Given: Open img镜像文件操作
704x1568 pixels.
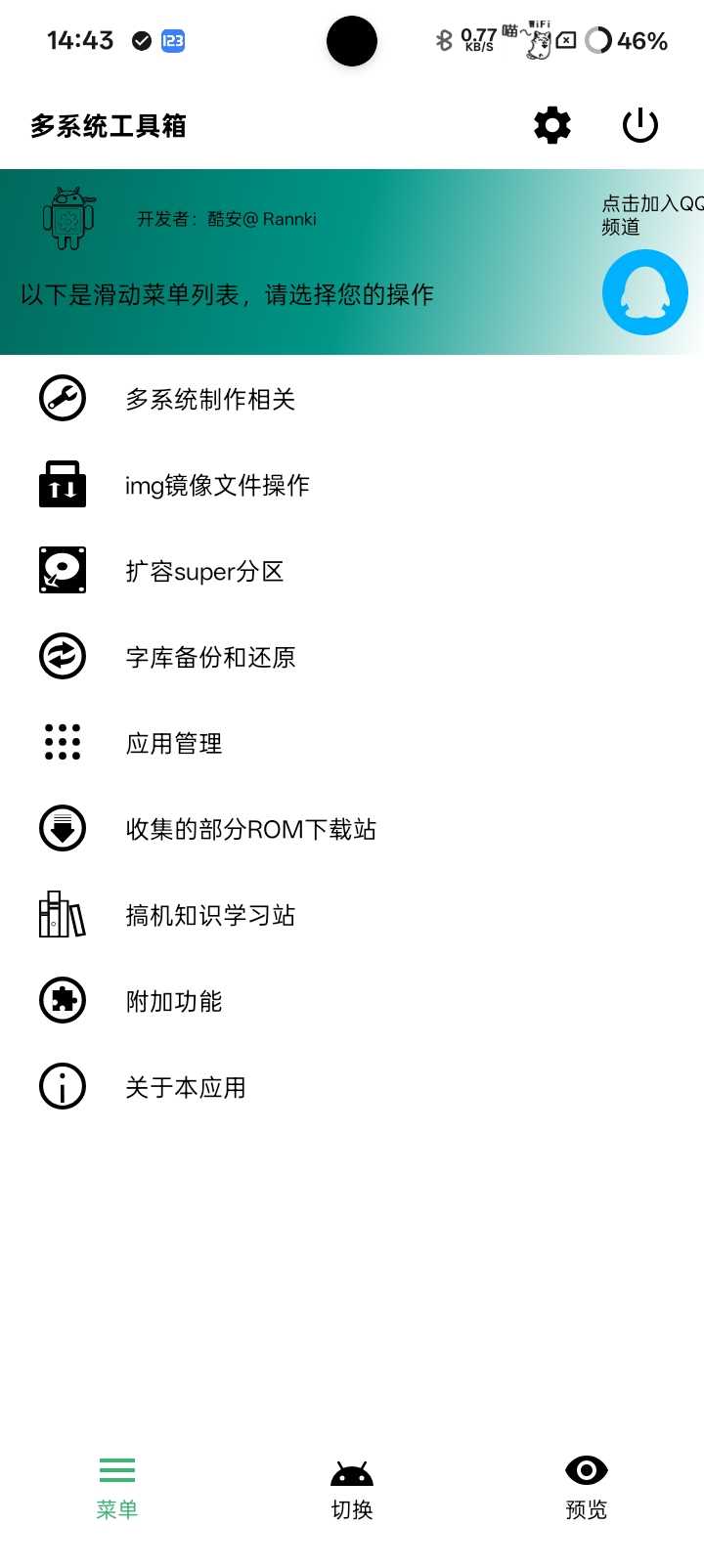Looking at the screenshot, I should tap(217, 485).
